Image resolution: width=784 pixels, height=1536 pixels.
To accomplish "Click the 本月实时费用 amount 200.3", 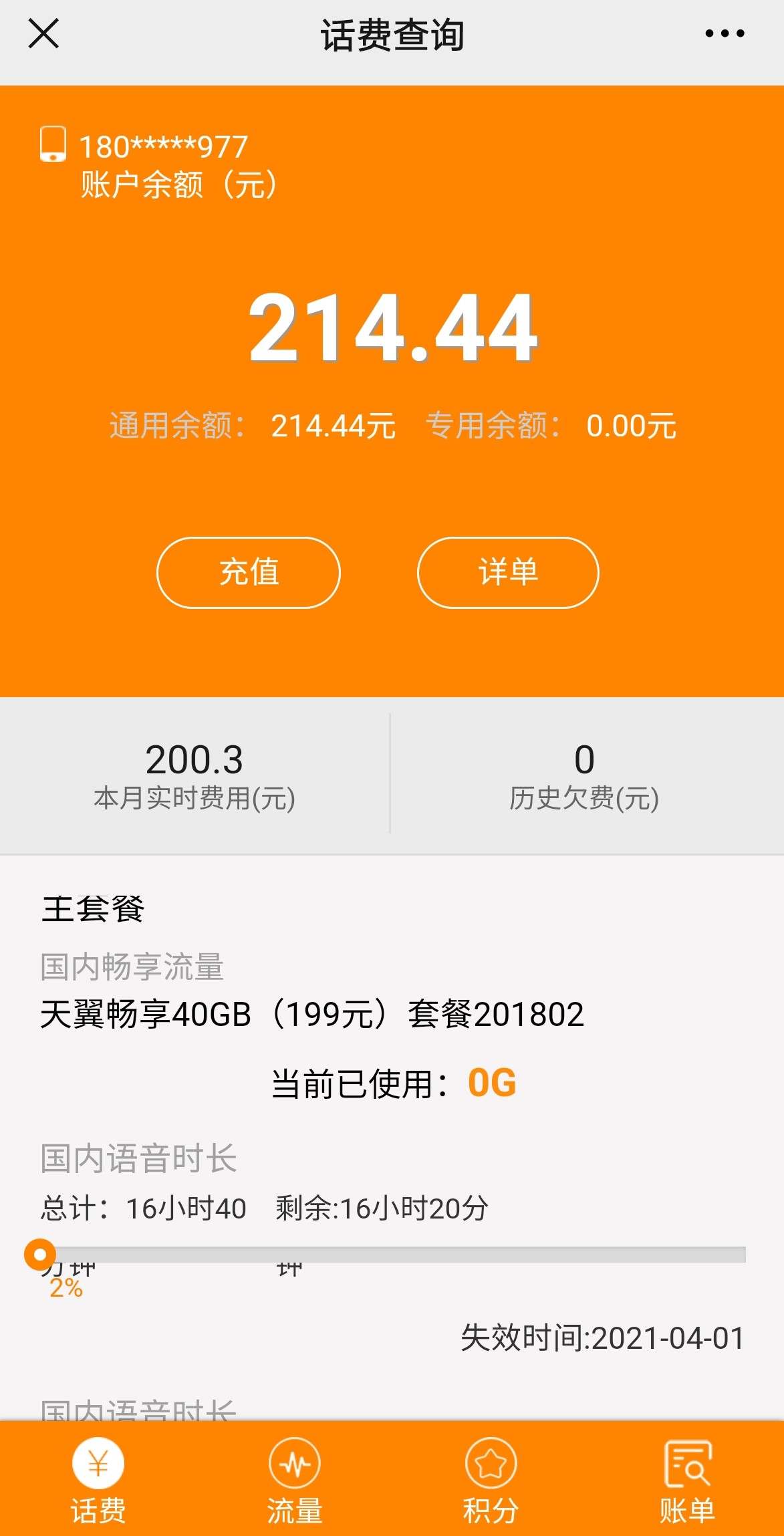I will [195, 759].
